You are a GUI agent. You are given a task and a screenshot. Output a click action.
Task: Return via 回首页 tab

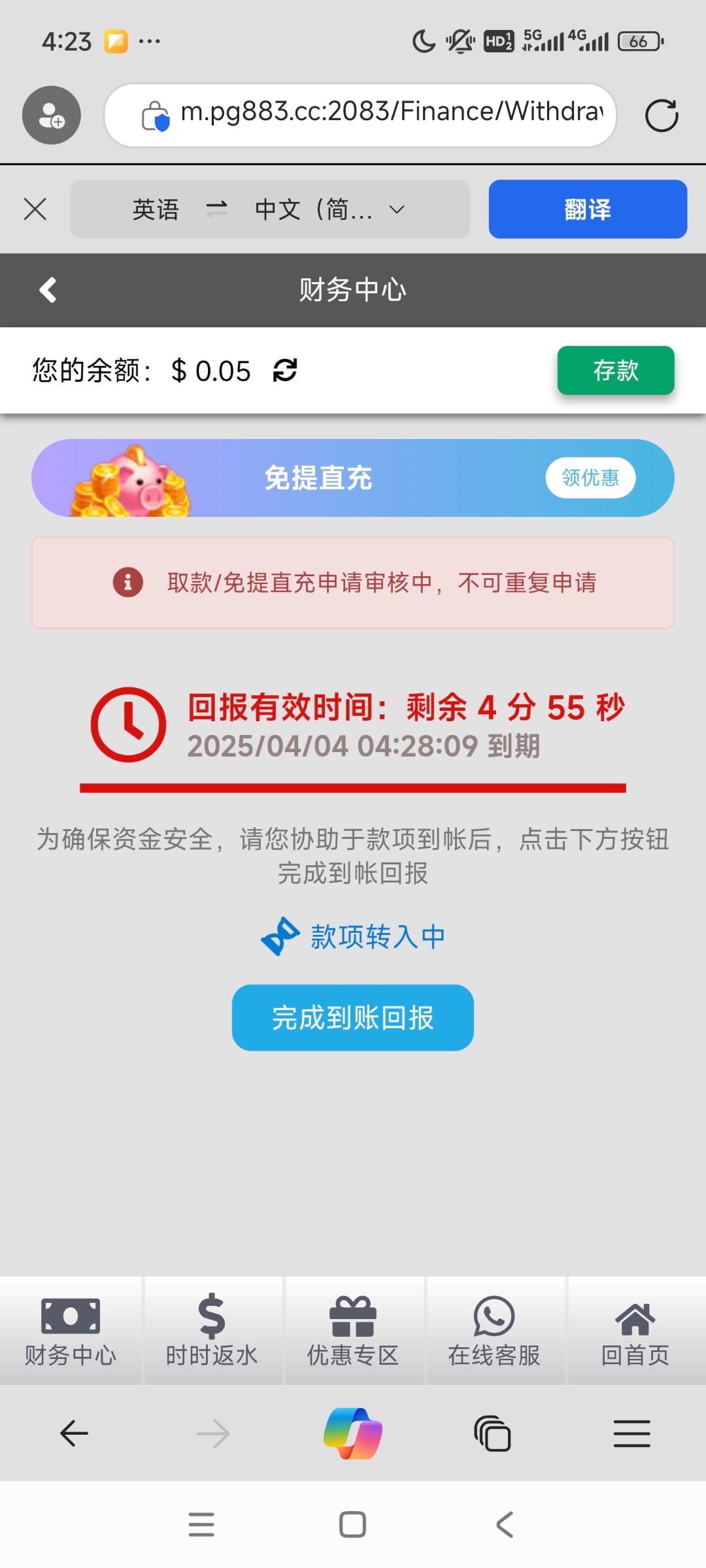click(635, 1331)
